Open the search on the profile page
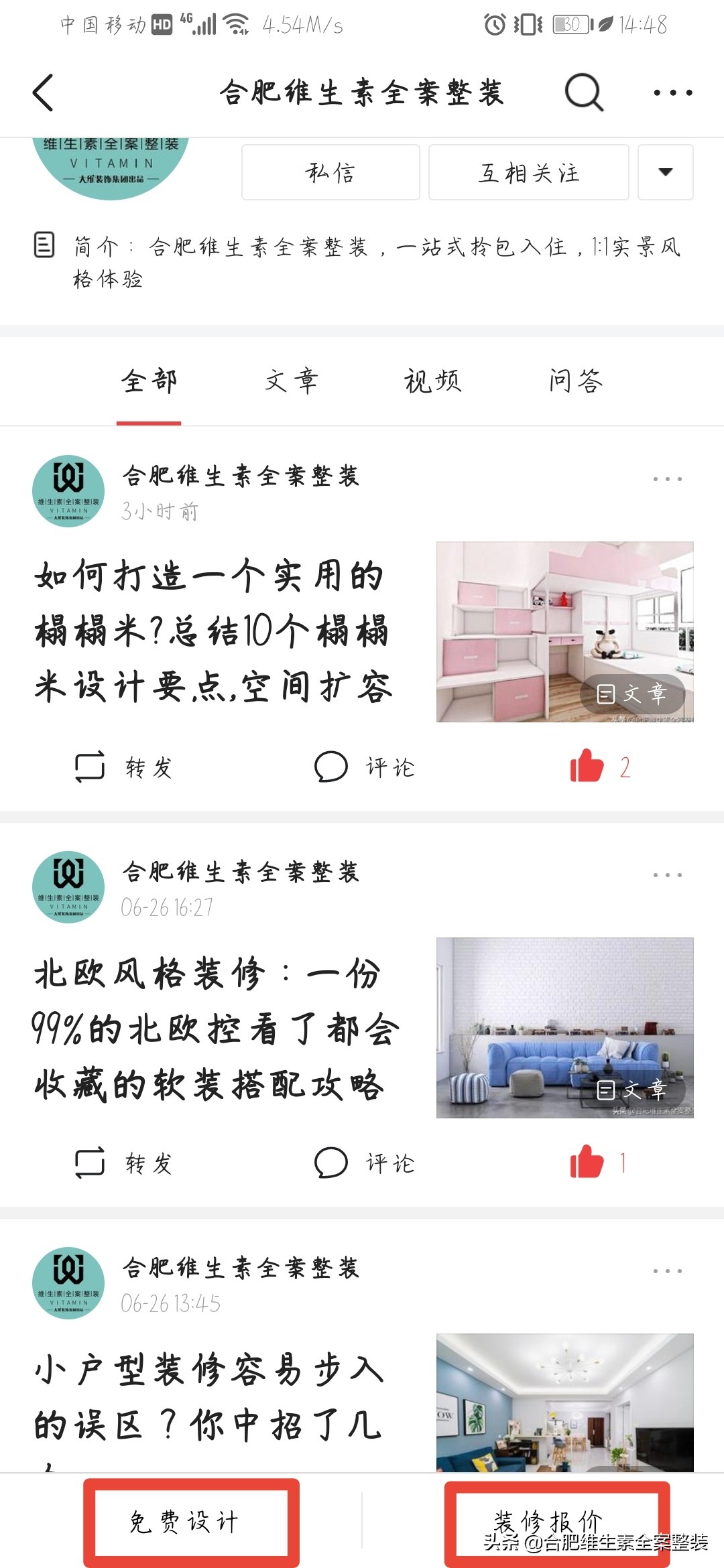Viewport: 724px width, 1568px height. [x=583, y=93]
